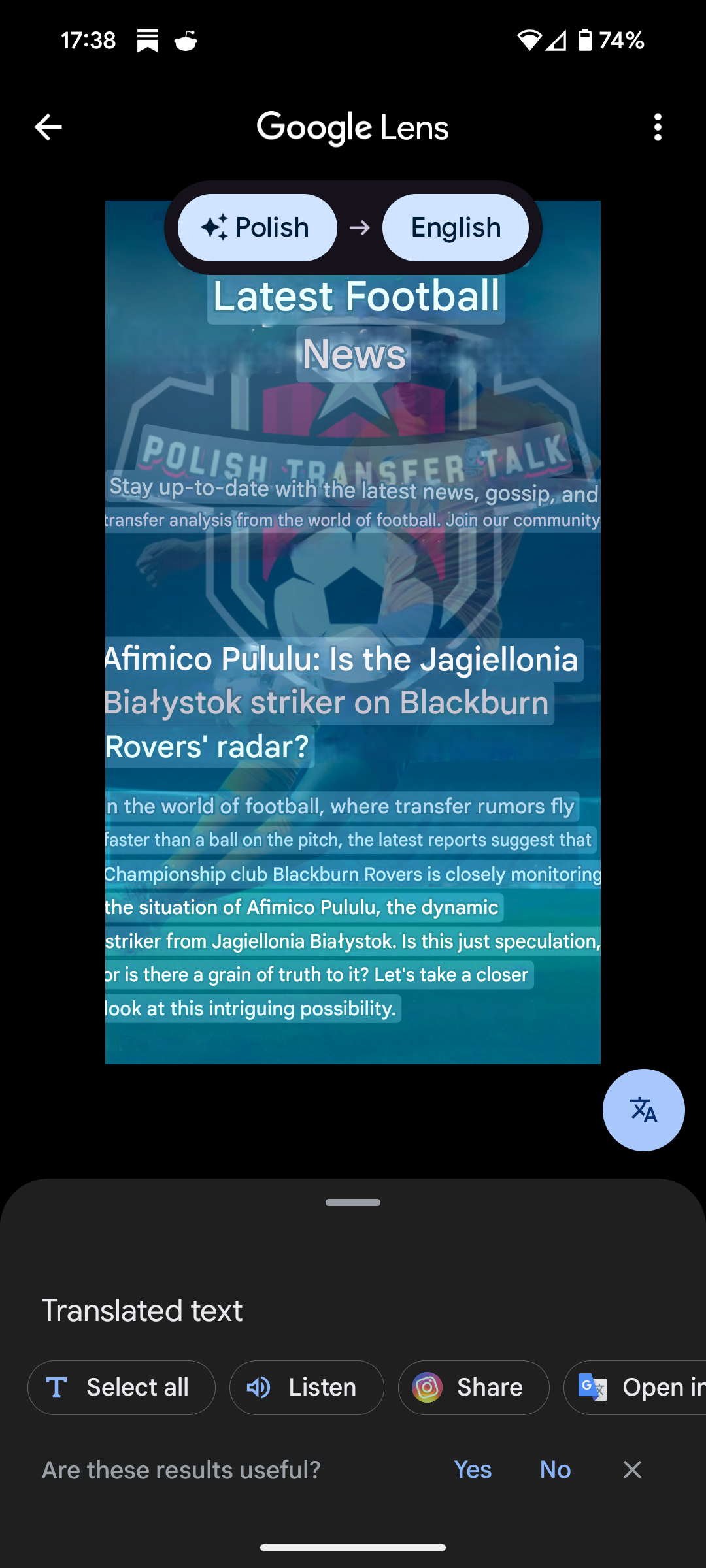Go back using the arrow icon

tap(48, 127)
